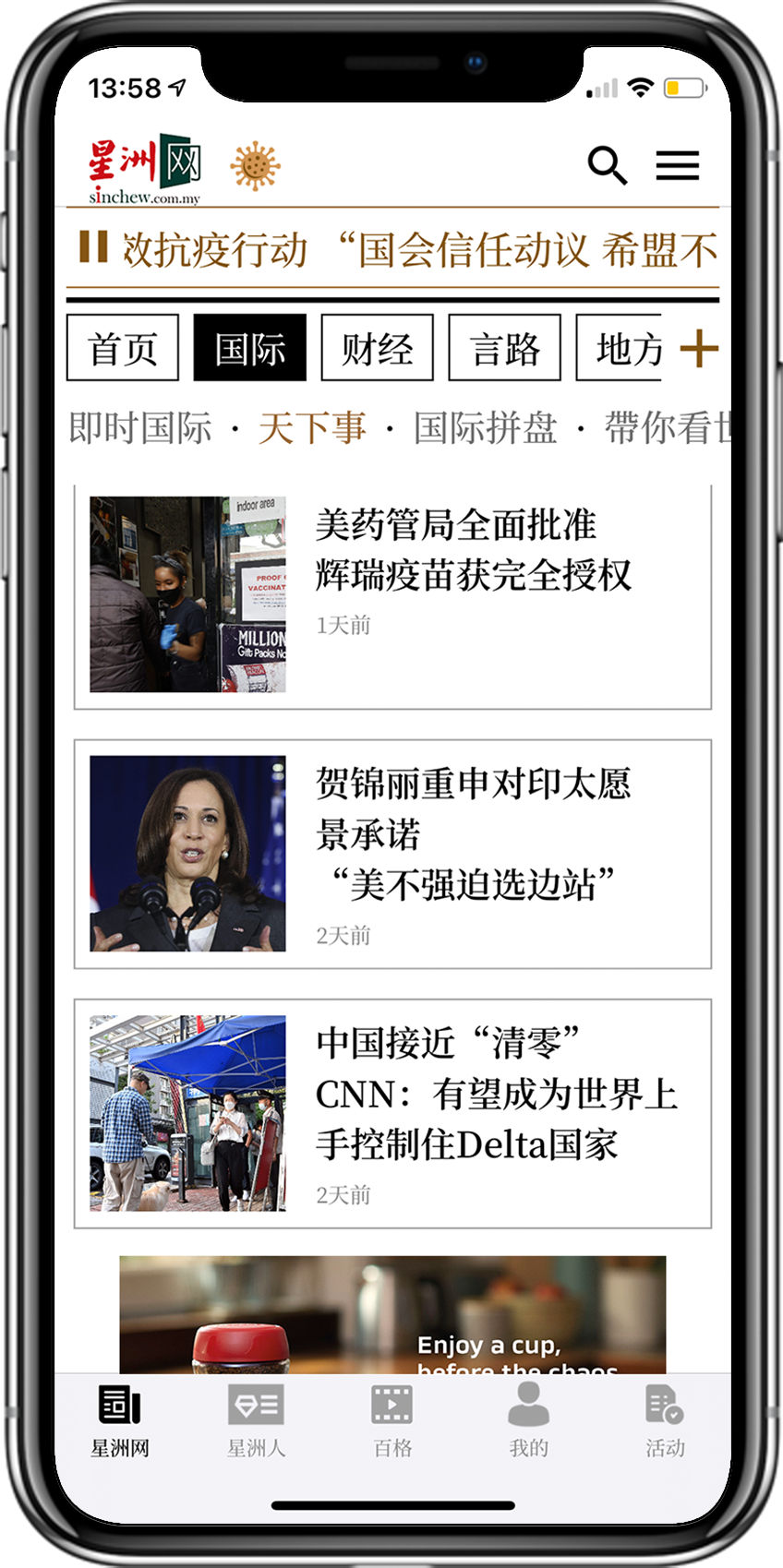Viewport: 783px width, 1568px height.
Task: Switch to 星洲人 in bottom navigation
Action: (x=256, y=1421)
